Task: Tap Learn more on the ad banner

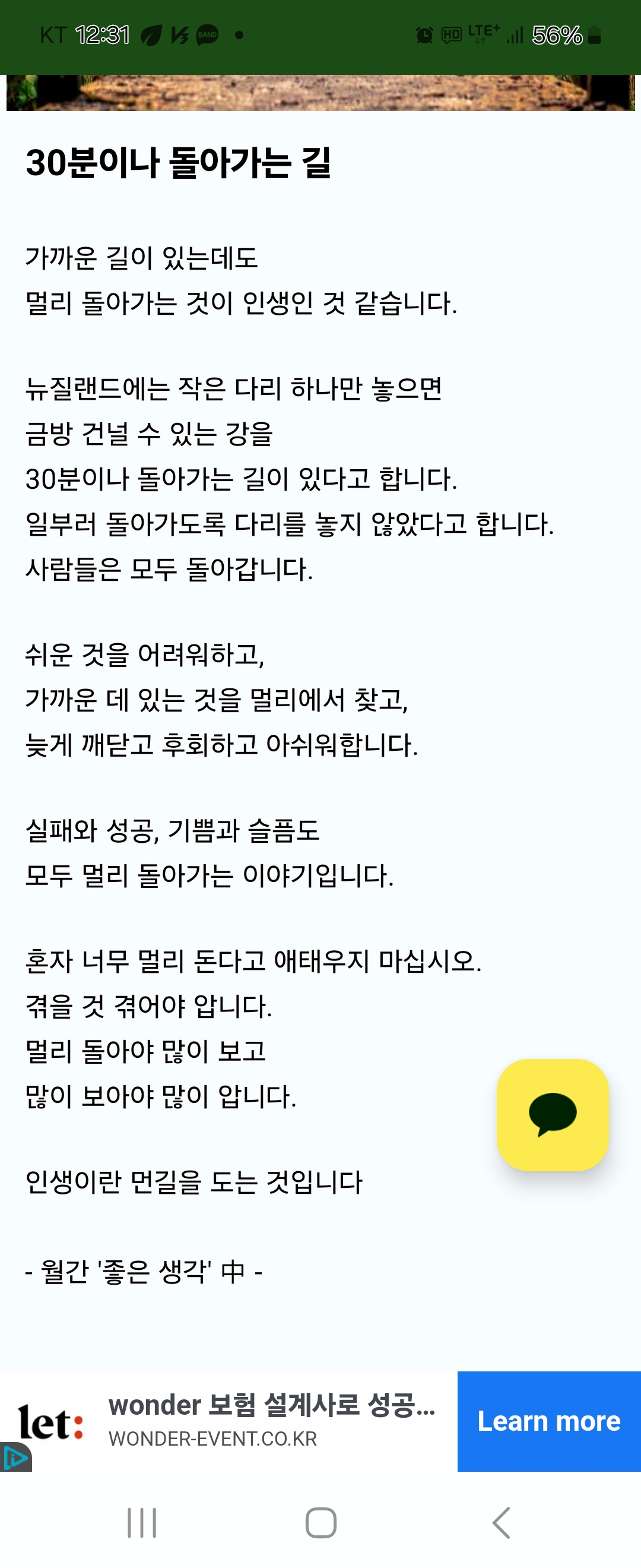Action: tap(548, 1421)
